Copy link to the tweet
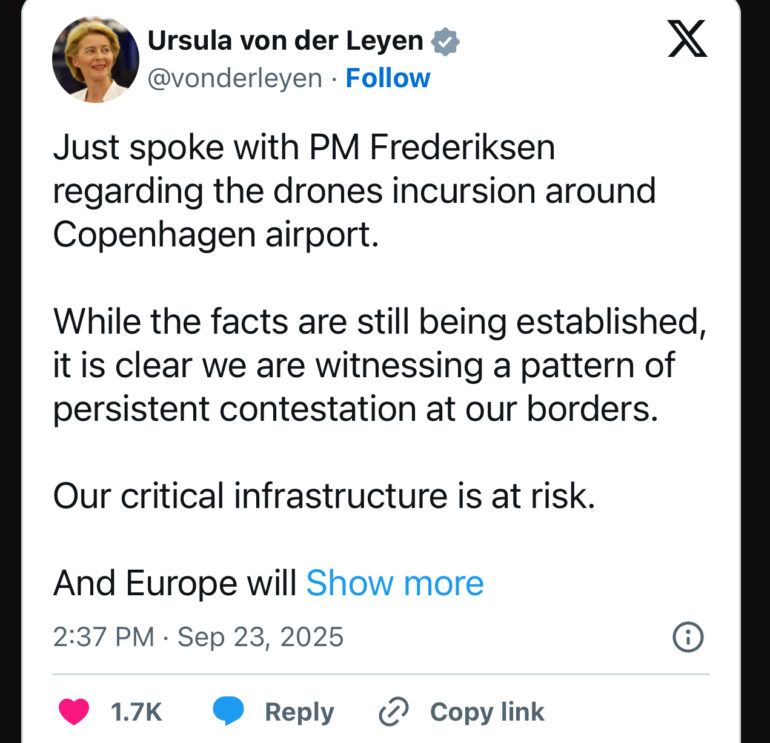This screenshot has height=743, width=770. (462, 711)
